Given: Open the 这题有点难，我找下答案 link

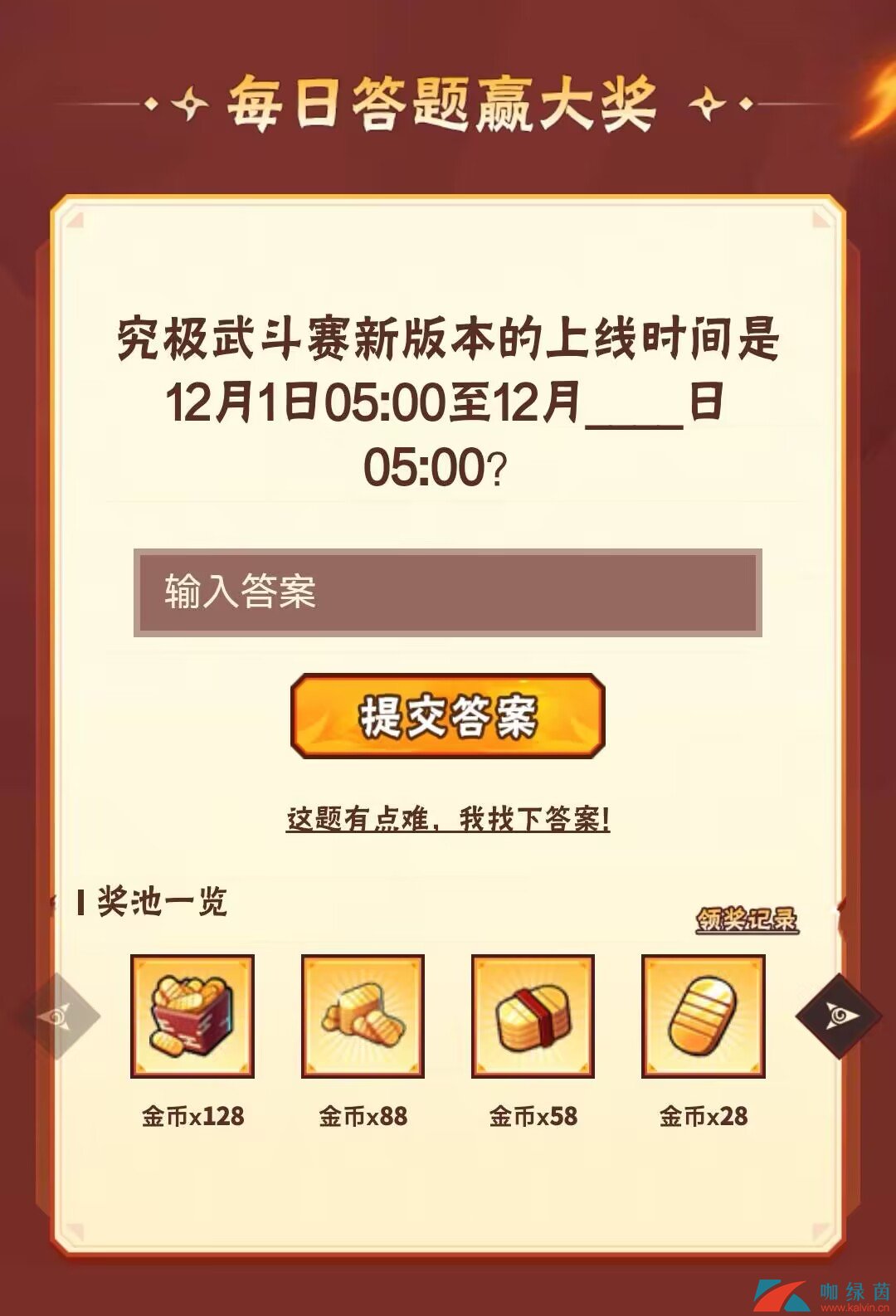Looking at the screenshot, I should [447, 819].
